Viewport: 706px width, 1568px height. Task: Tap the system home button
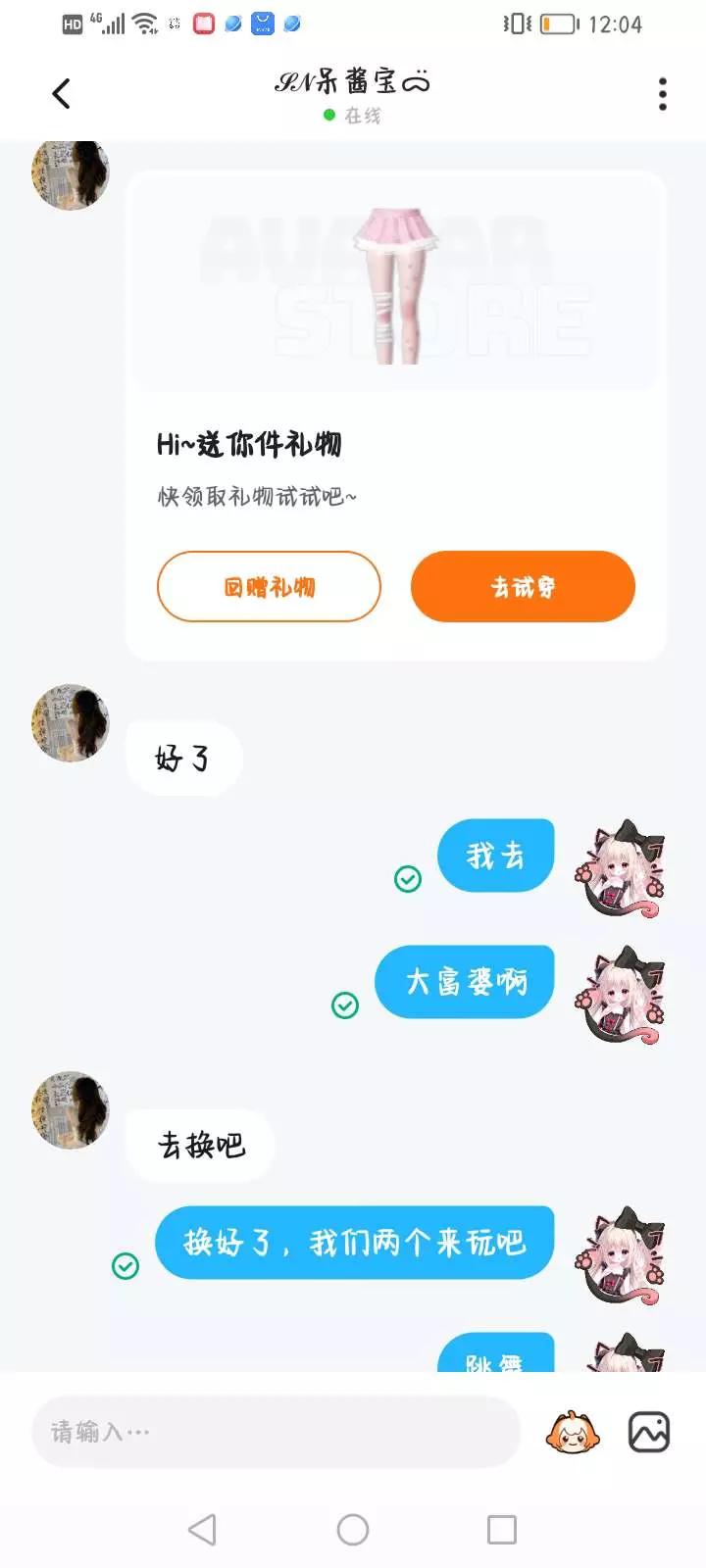353,1530
